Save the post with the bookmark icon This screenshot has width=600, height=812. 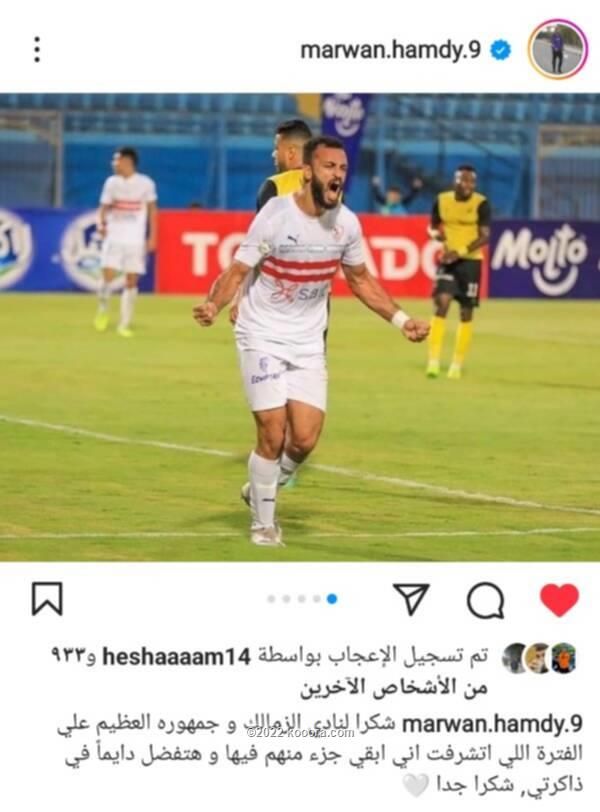(47, 599)
